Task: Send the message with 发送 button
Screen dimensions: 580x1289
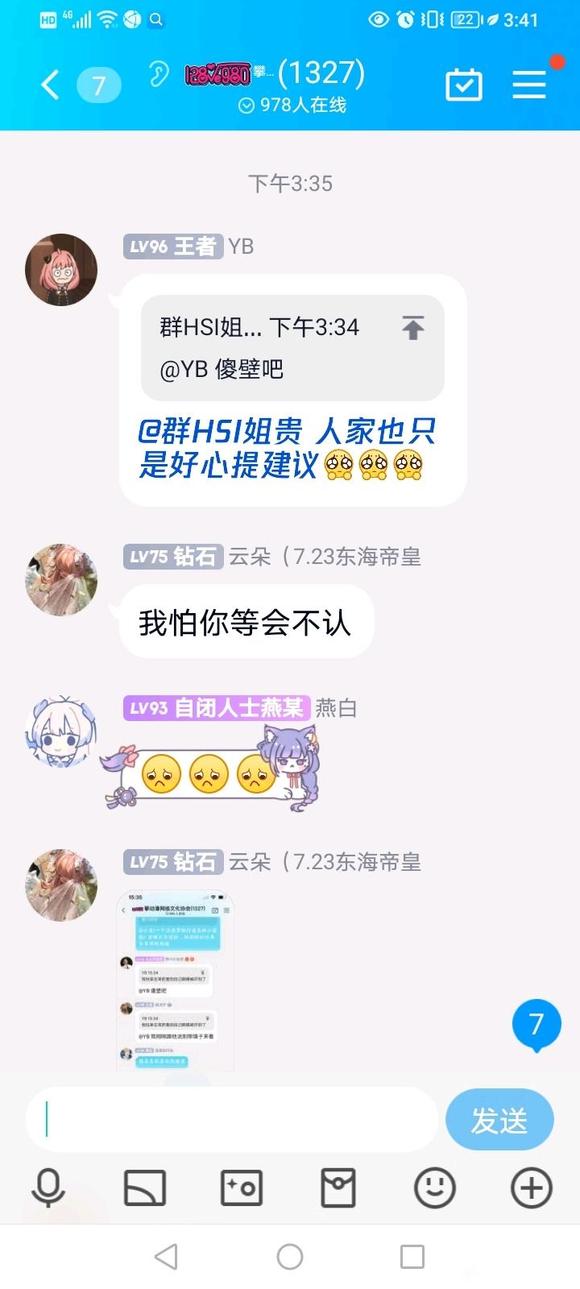Action: tap(499, 1120)
